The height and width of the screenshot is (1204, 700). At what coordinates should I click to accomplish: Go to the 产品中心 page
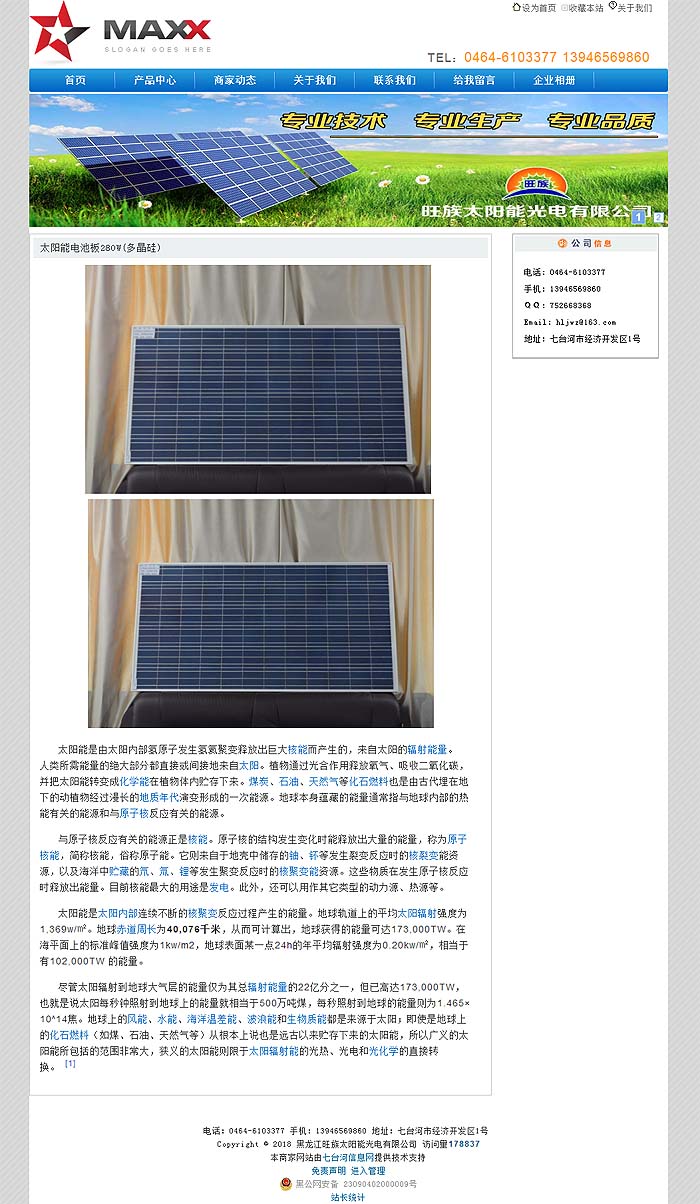coord(155,80)
